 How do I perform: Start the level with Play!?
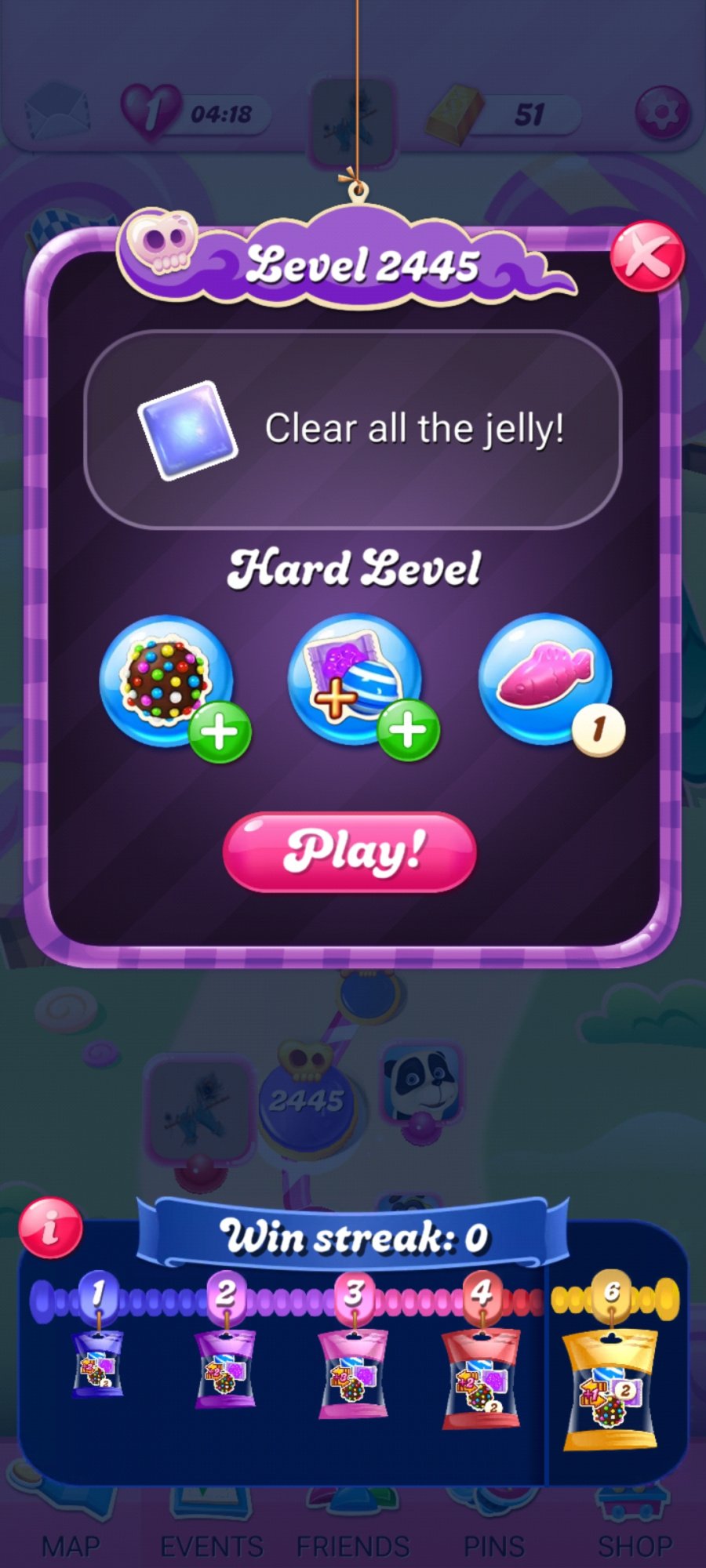pos(350,852)
